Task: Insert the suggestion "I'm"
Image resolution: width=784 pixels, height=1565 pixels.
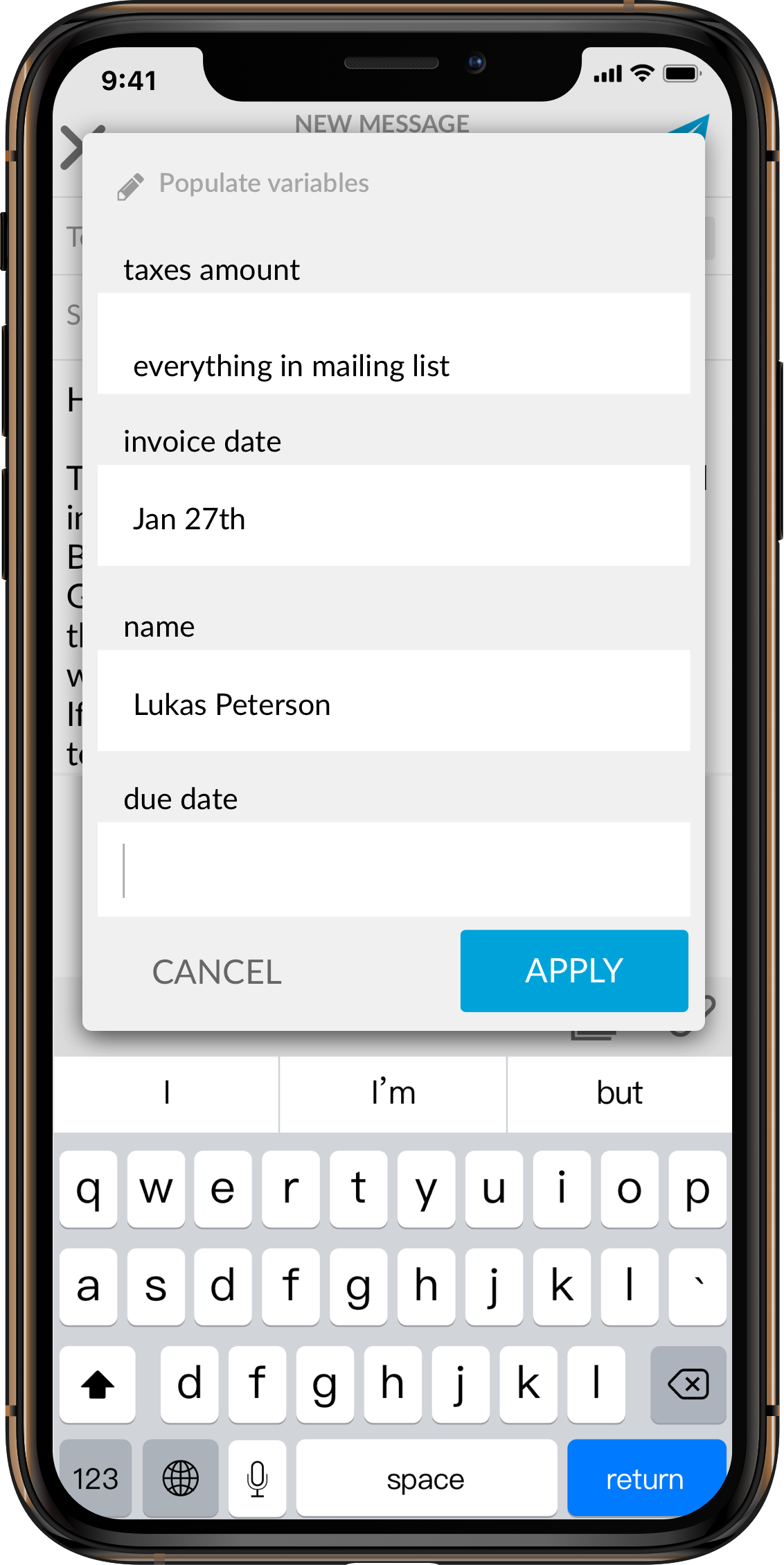Action: tap(393, 1094)
